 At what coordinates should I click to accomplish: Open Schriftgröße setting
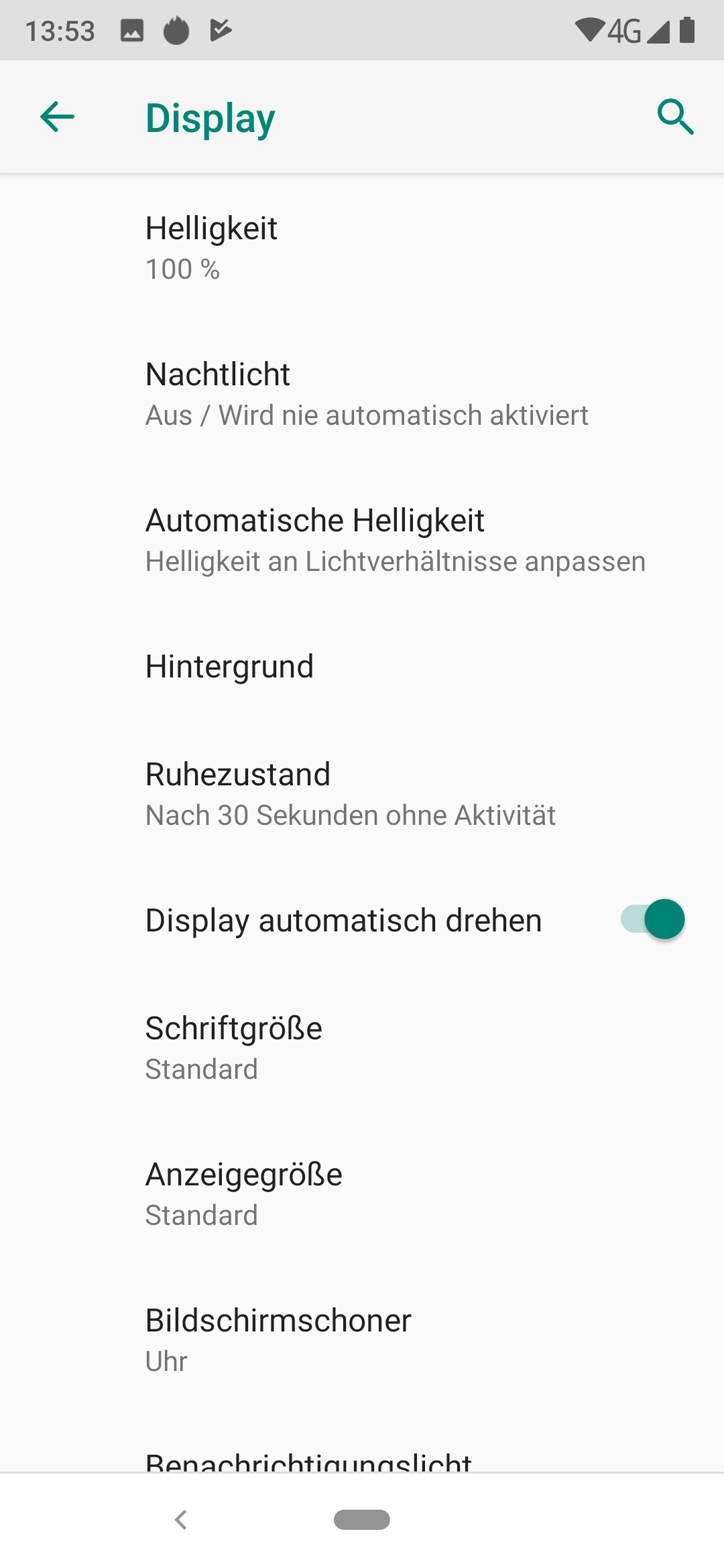(x=362, y=1048)
